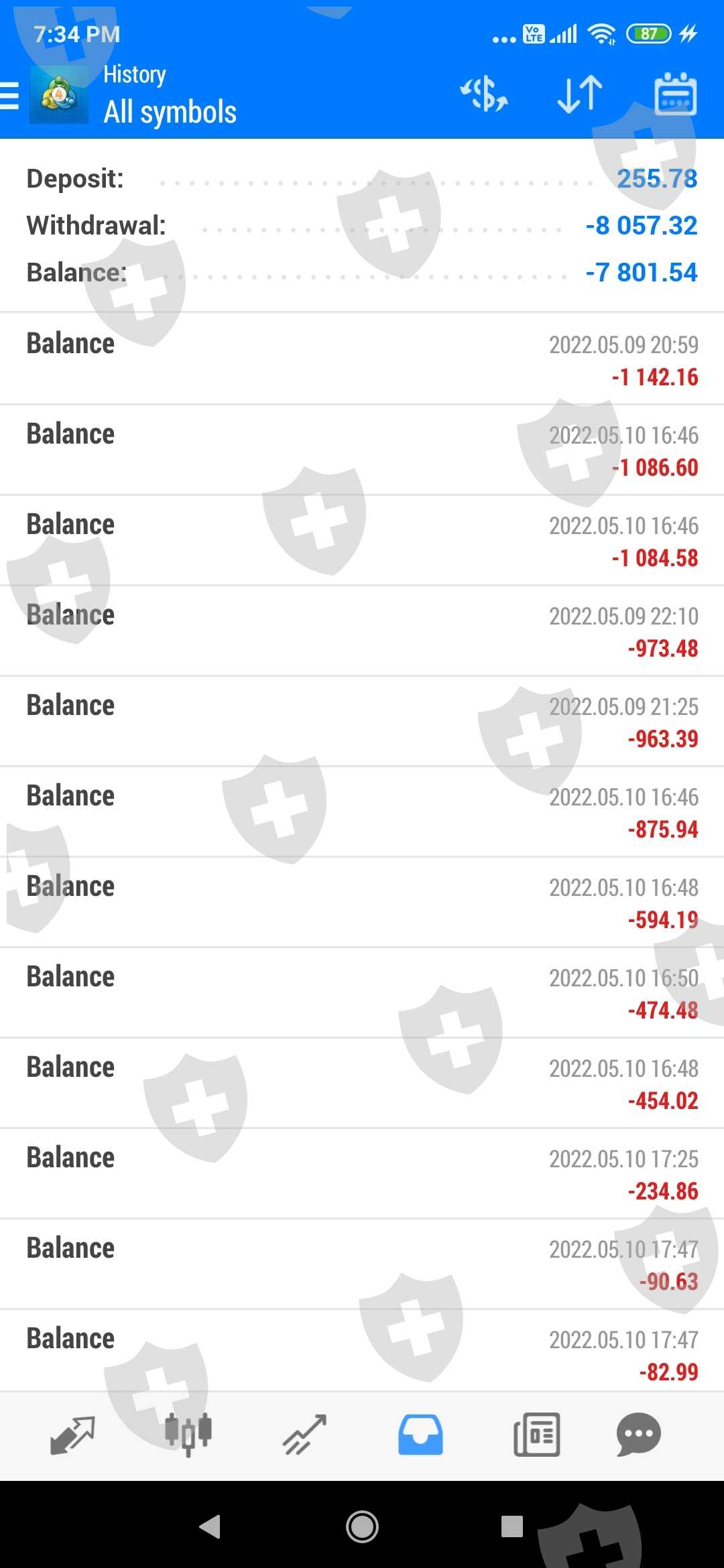Open the News tab
This screenshot has height=1568, width=724.
point(536,1434)
